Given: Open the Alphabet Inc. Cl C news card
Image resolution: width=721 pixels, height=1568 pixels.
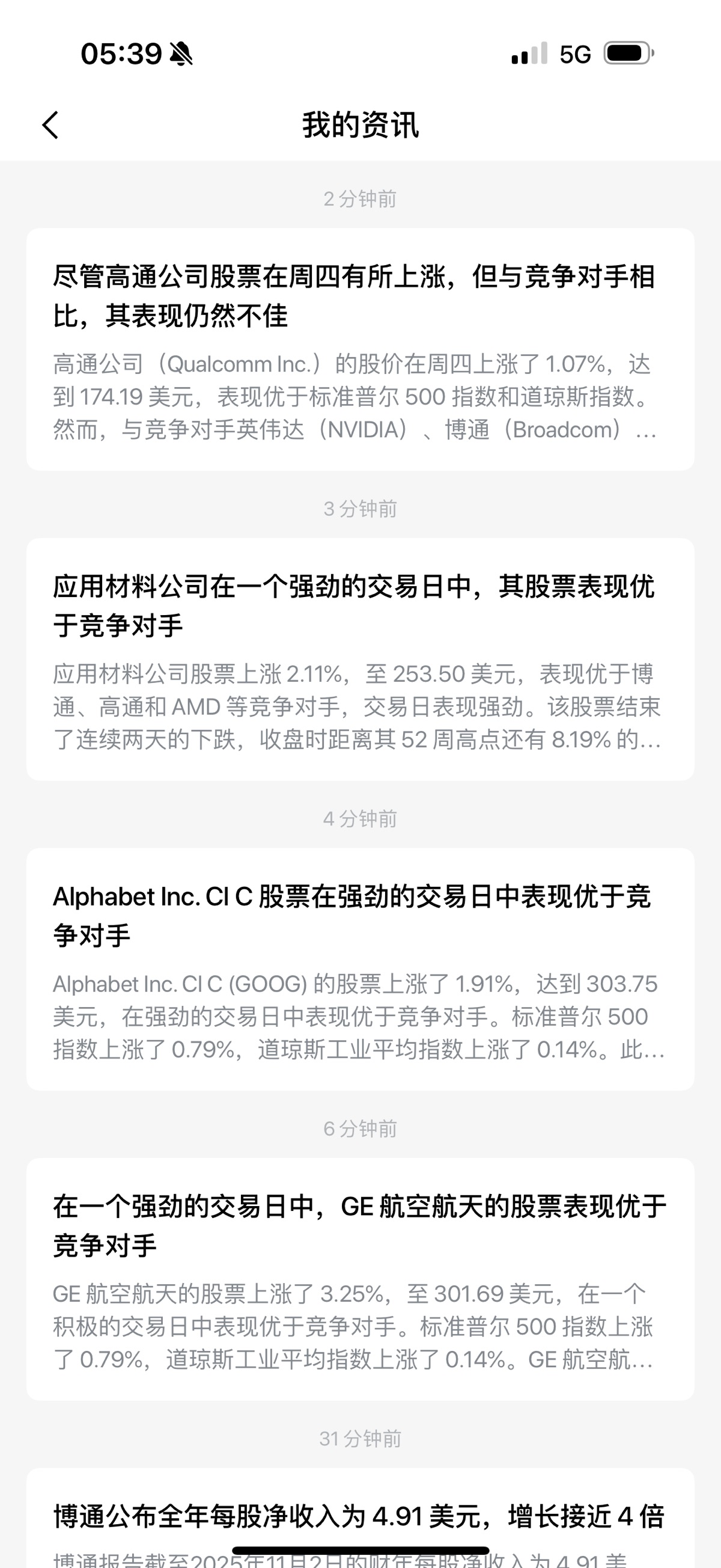Looking at the screenshot, I should [x=360, y=969].
